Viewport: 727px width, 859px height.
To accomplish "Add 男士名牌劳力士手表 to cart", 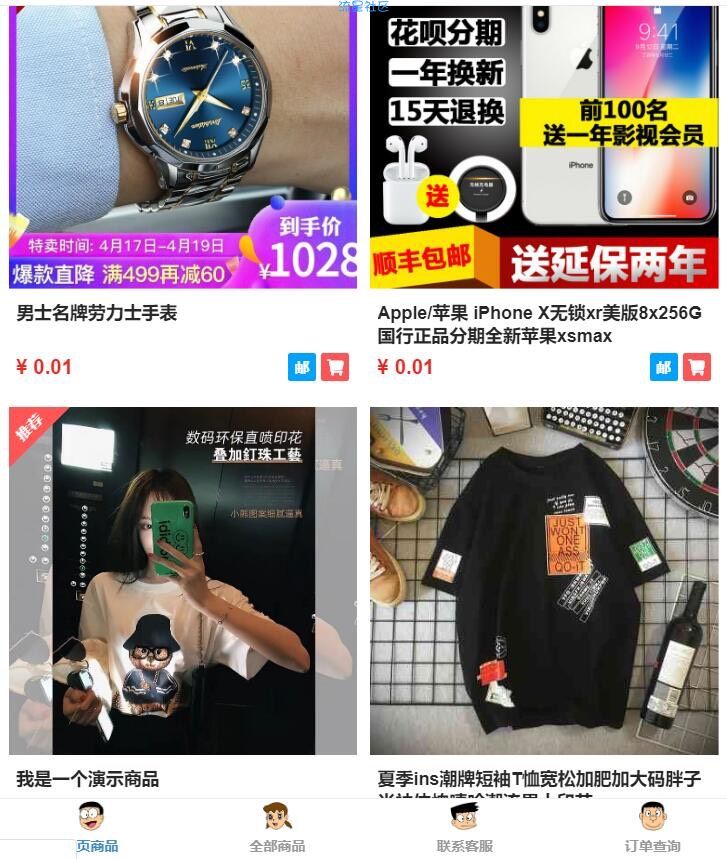I will 335,367.
